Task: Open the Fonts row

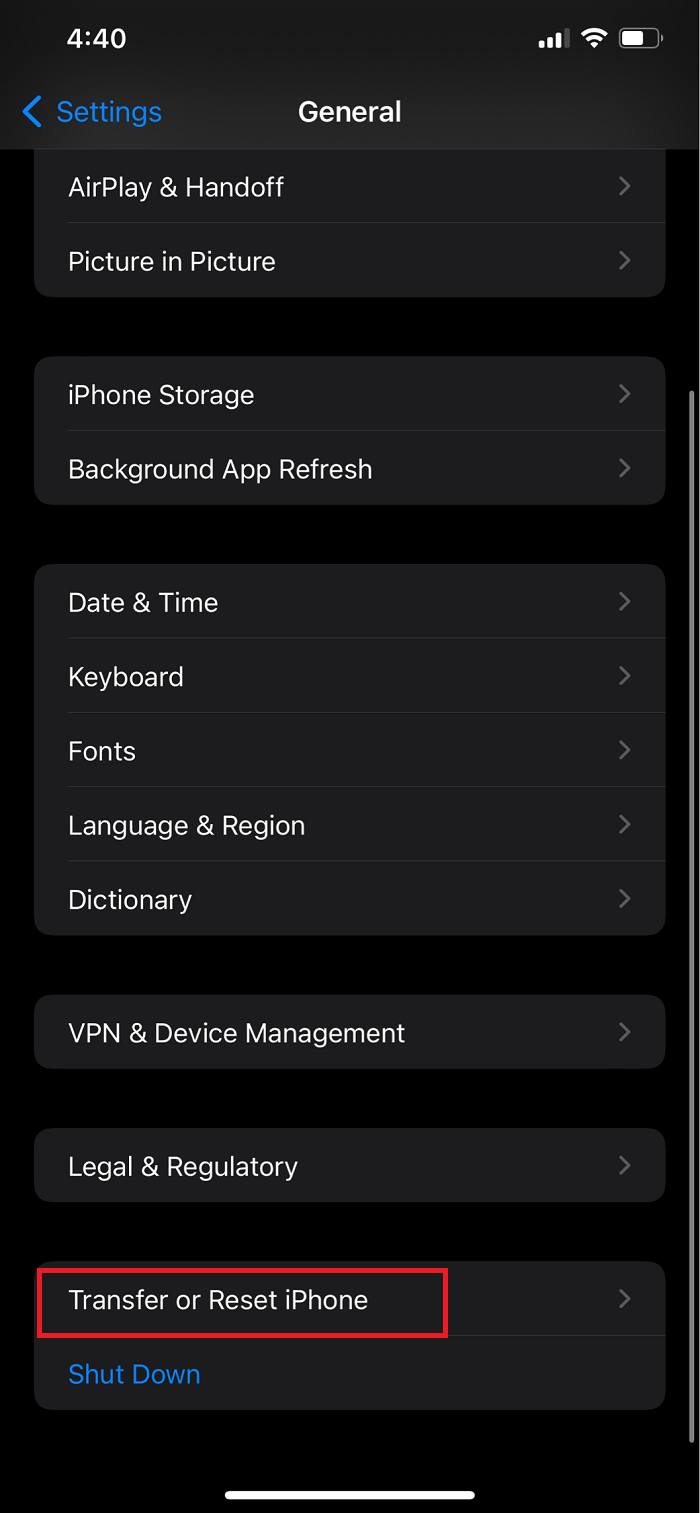Action: (350, 750)
